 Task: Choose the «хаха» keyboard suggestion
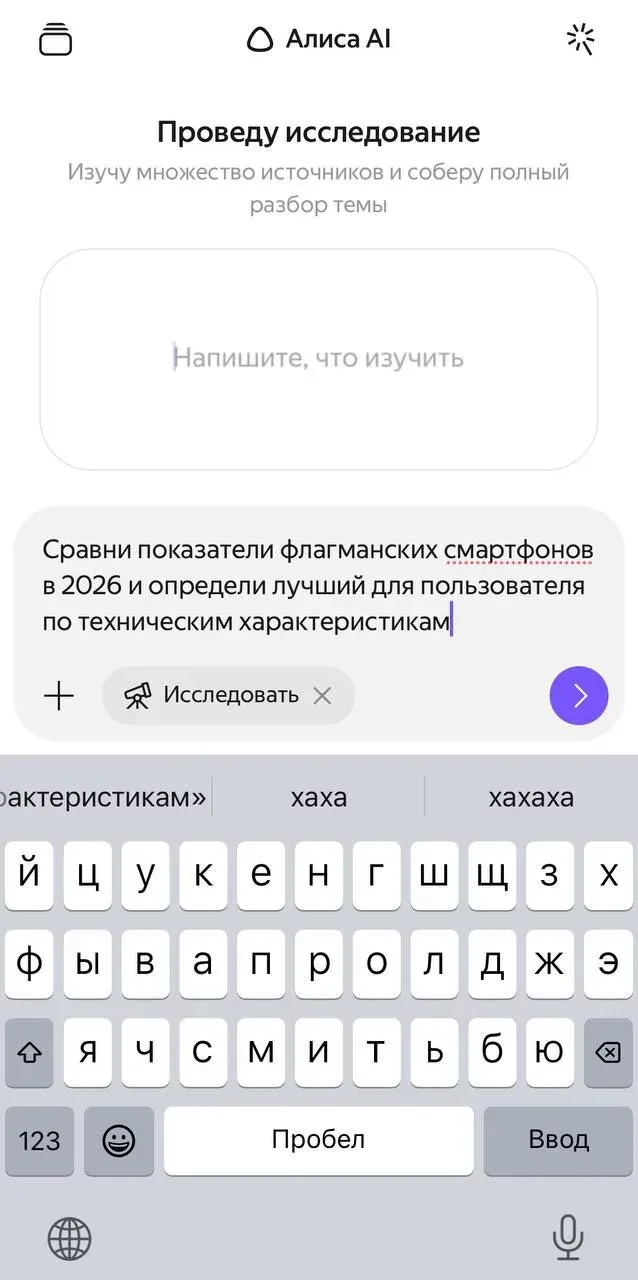coord(318,797)
